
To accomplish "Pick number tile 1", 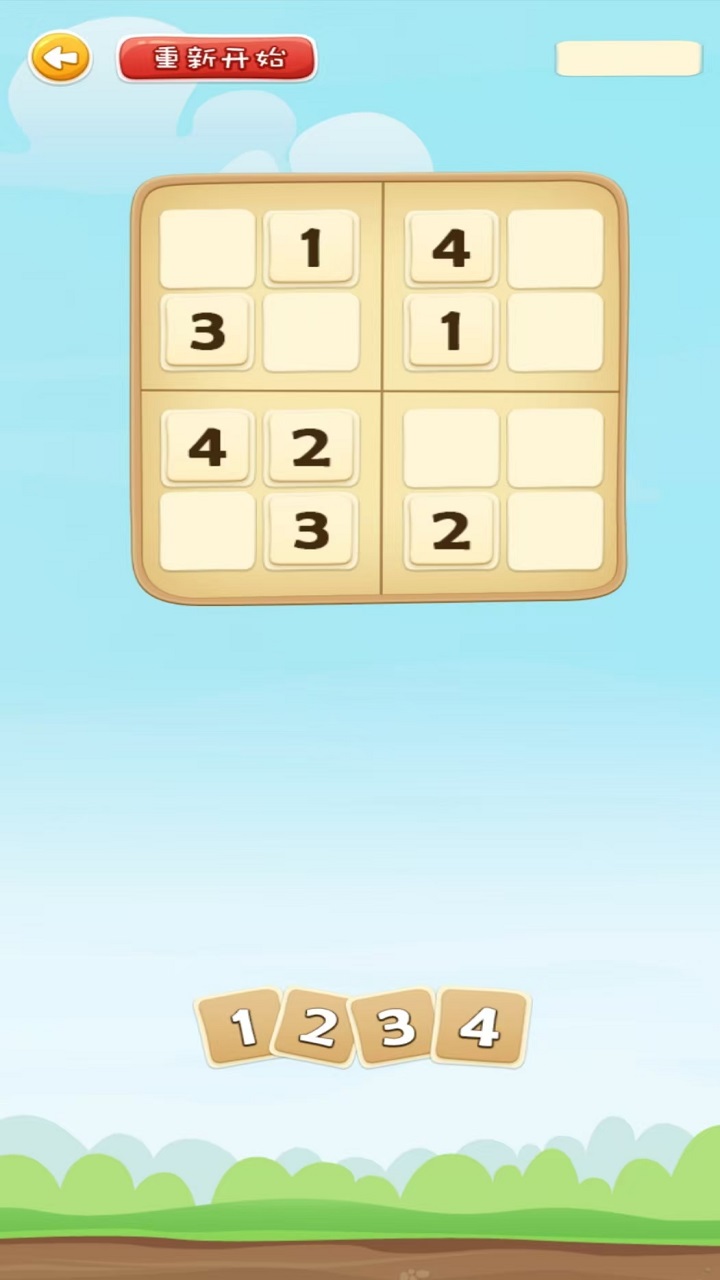I will click(241, 1027).
